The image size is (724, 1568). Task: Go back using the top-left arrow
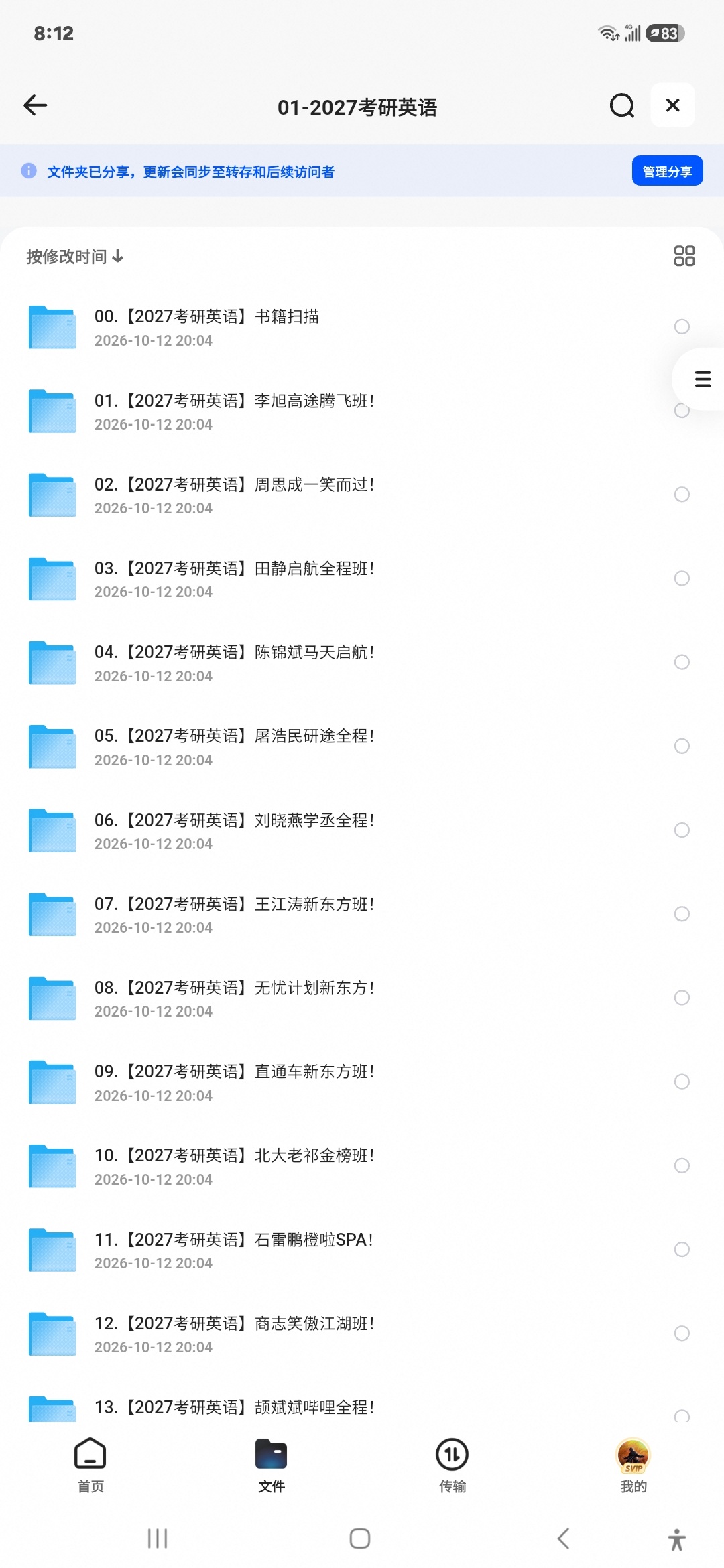(x=36, y=105)
